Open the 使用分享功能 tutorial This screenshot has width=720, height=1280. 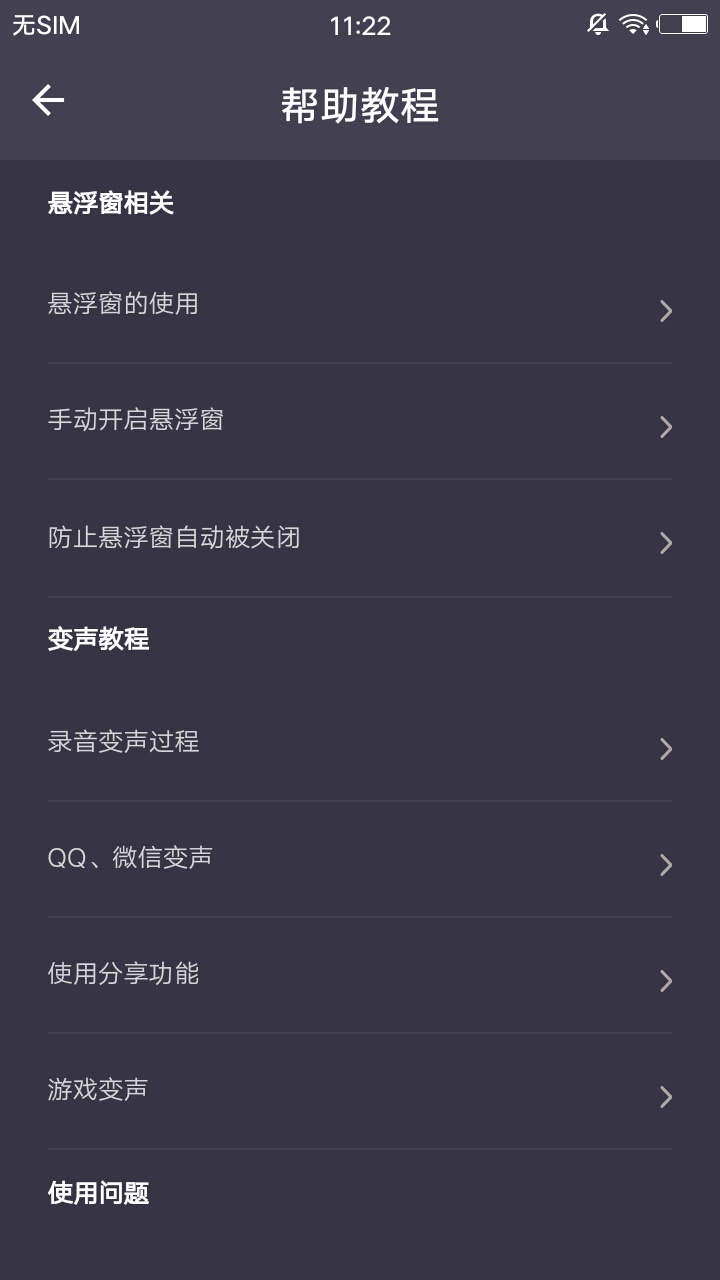tap(360, 980)
